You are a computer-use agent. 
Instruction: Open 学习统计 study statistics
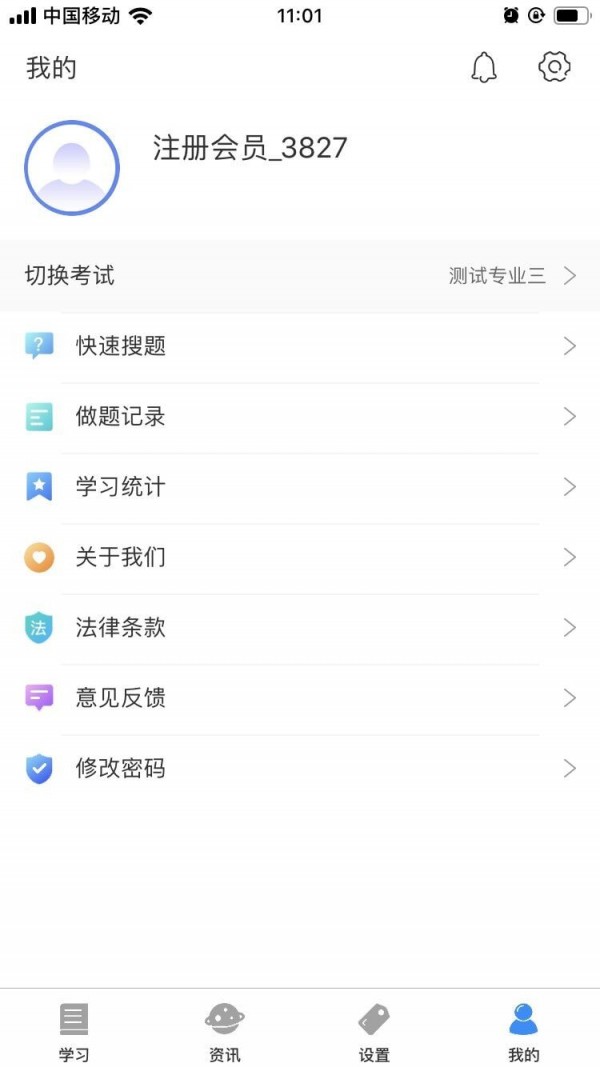tap(300, 487)
